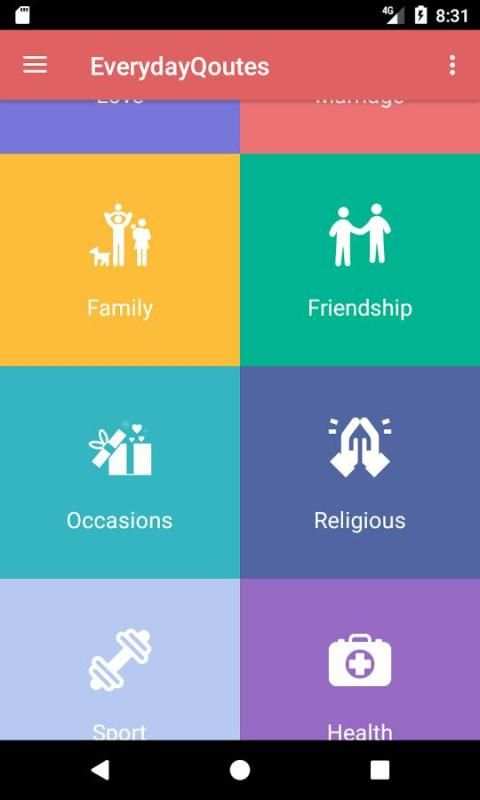Browse Occasions quotes
The height and width of the screenshot is (800, 480).
pyautogui.click(x=119, y=472)
